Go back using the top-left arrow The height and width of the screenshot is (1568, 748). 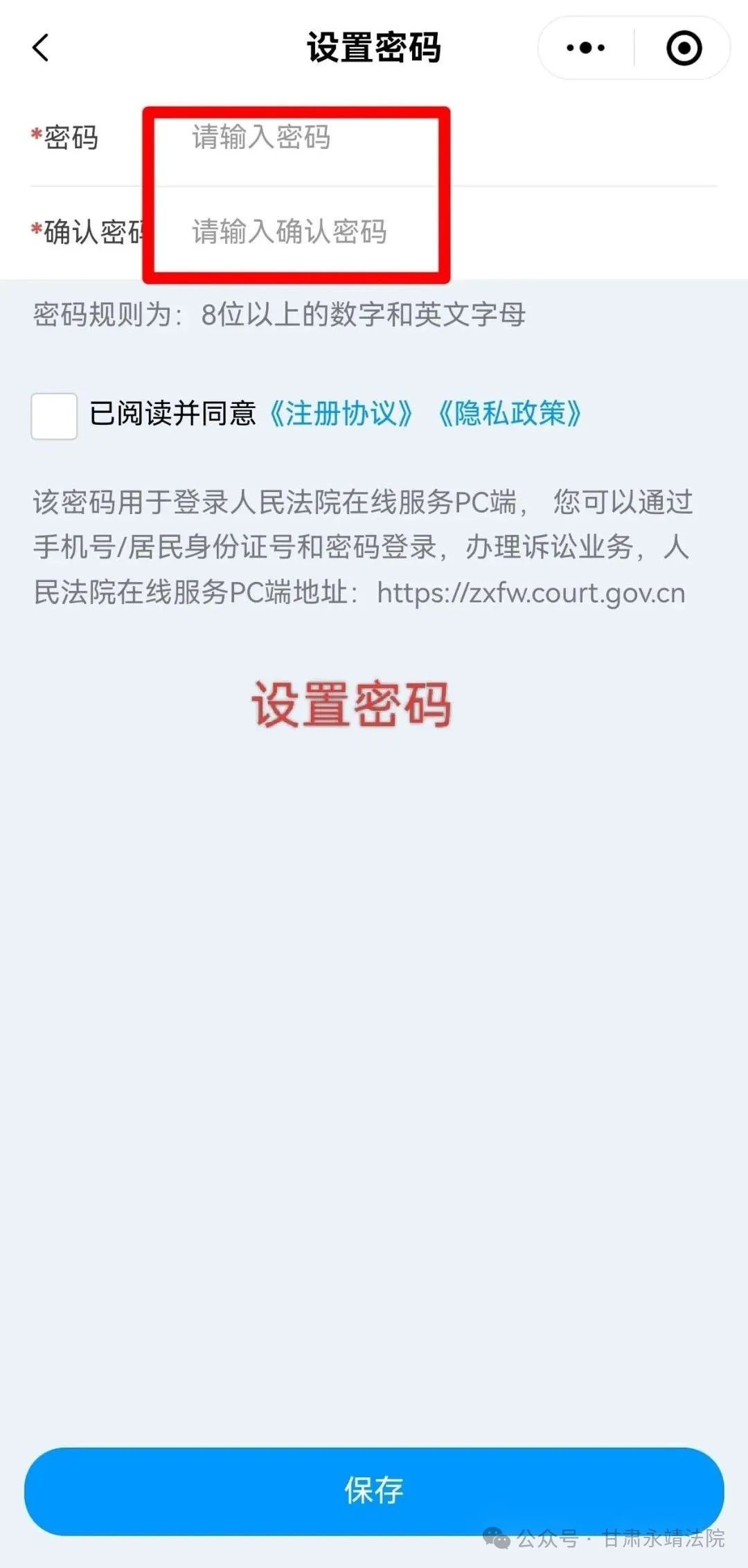pos(41,48)
